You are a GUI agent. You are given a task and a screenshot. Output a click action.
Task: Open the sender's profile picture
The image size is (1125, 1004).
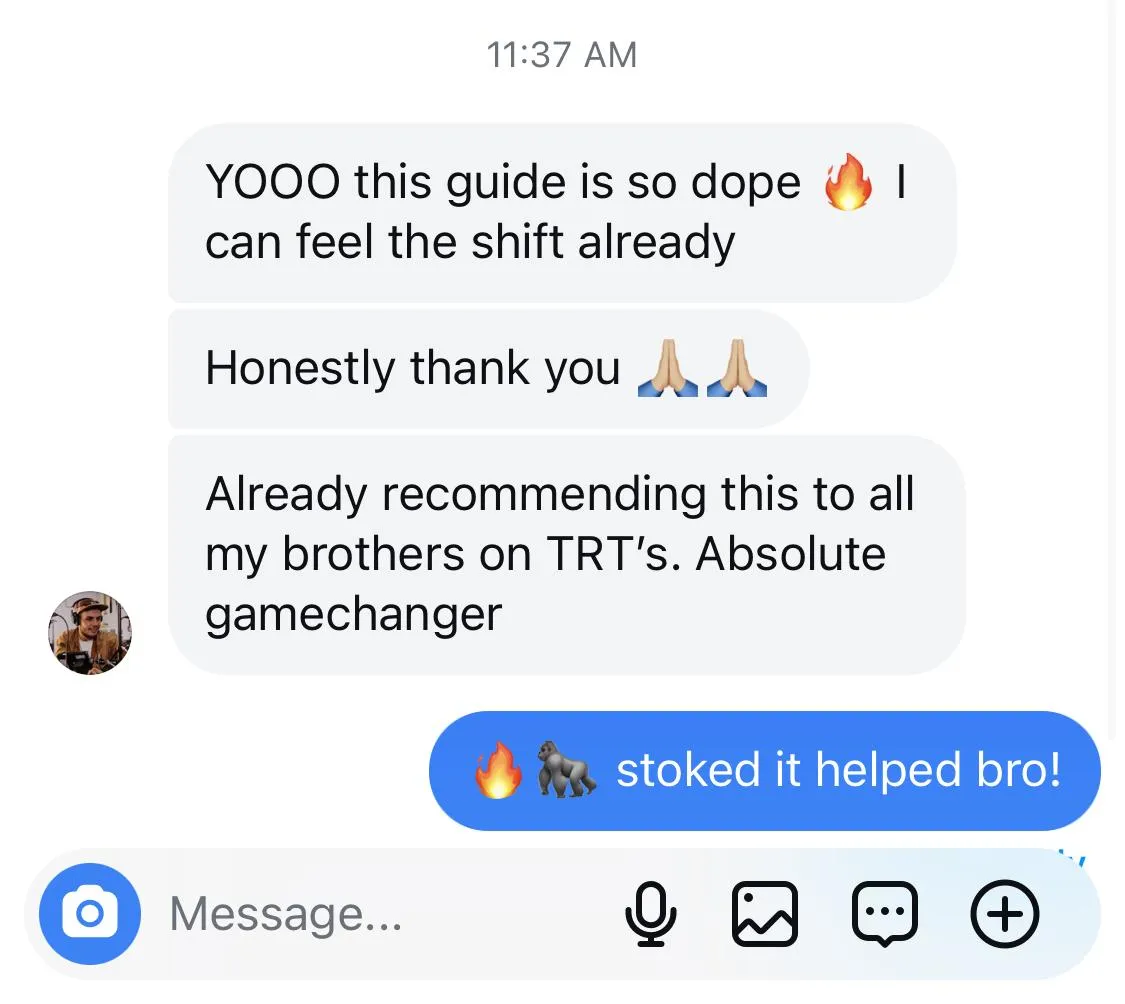click(x=90, y=633)
